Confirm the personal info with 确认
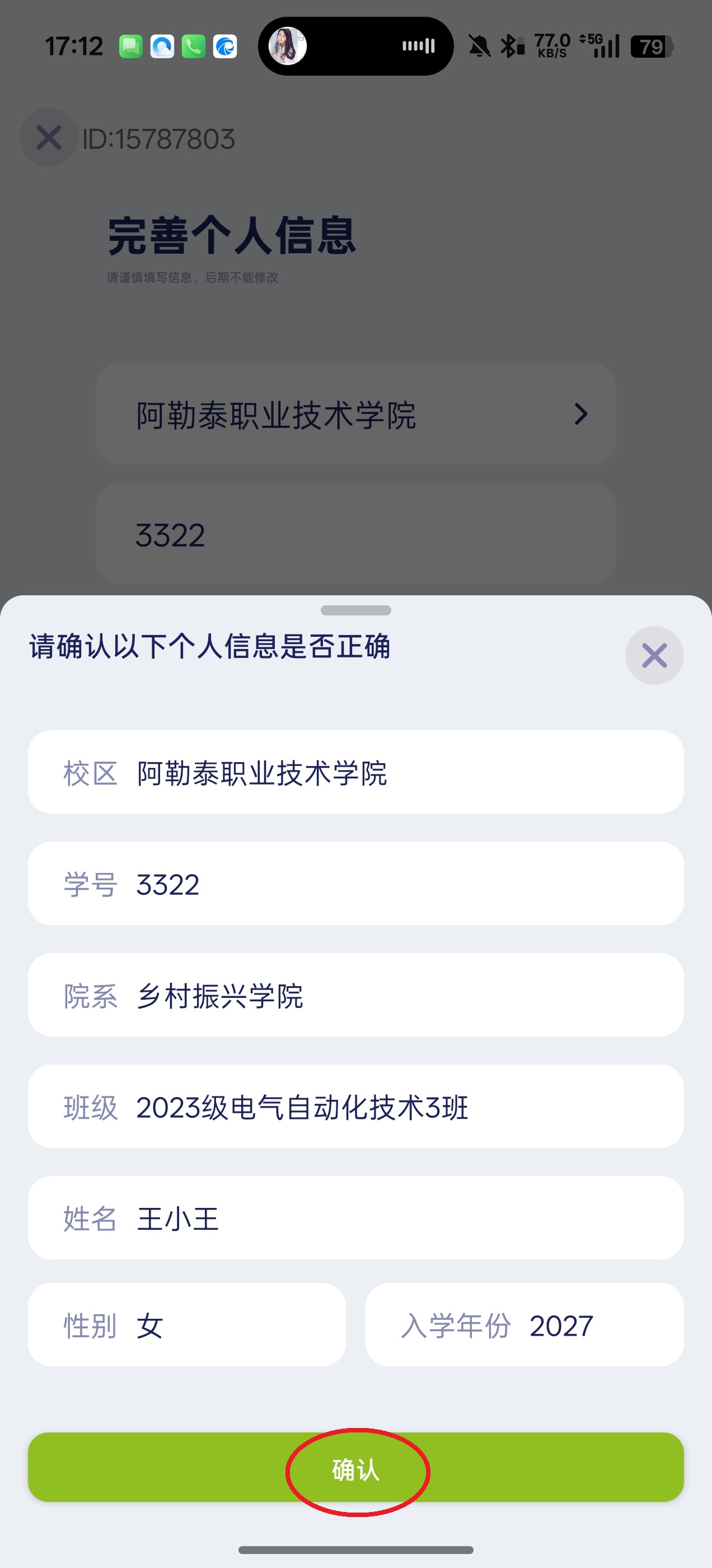Image resolution: width=712 pixels, height=1568 pixels. tap(356, 1468)
